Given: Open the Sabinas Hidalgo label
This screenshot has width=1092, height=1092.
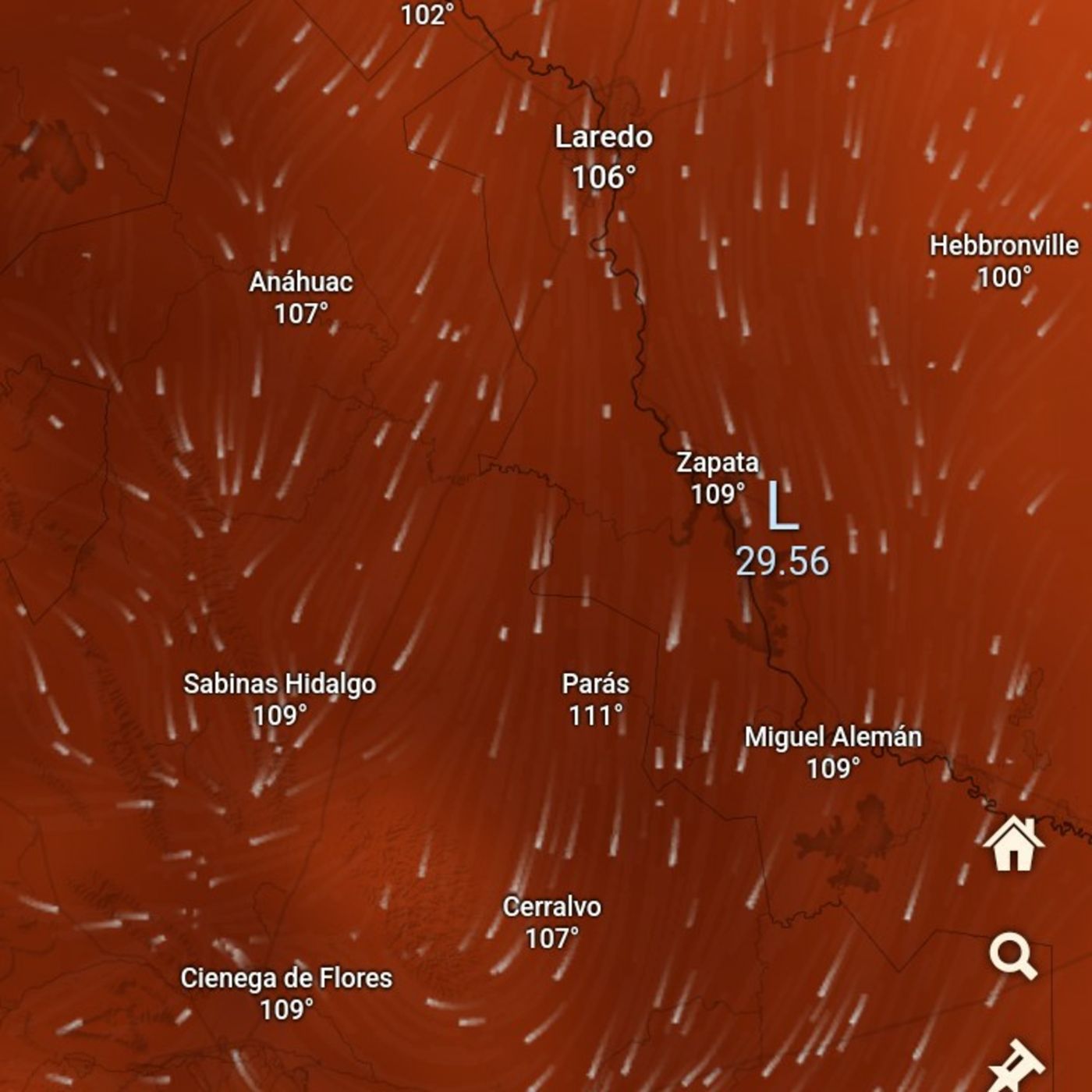Looking at the screenshot, I should point(279,699).
